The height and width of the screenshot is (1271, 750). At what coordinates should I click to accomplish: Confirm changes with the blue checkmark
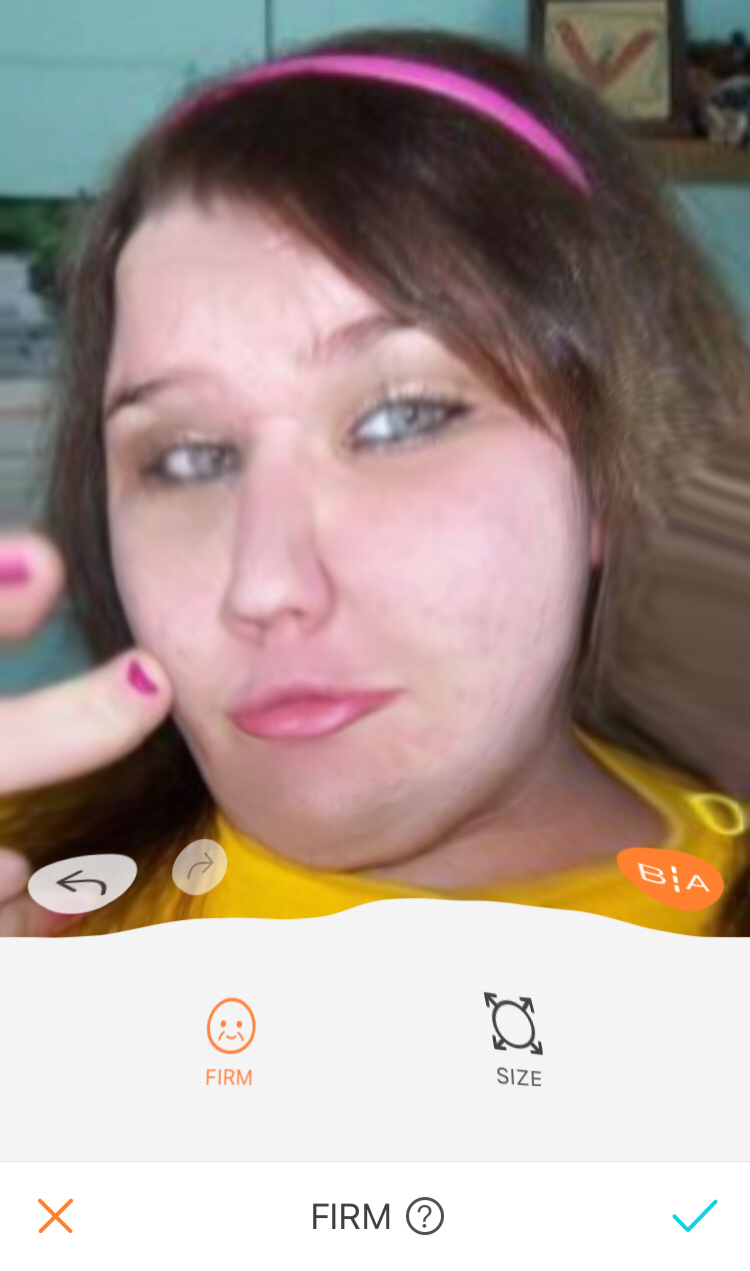click(x=695, y=1216)
